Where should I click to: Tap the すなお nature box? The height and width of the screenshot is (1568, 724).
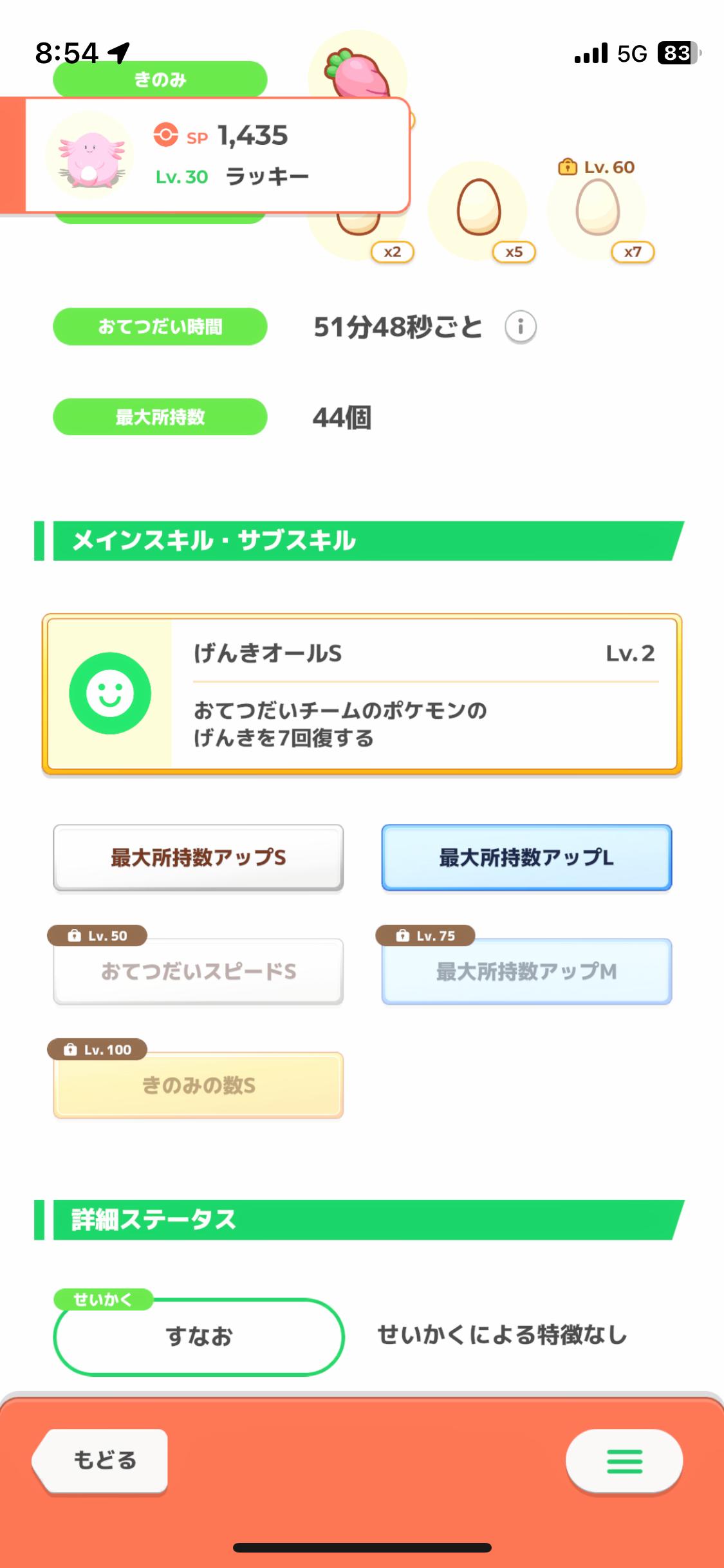(199, 1336)
